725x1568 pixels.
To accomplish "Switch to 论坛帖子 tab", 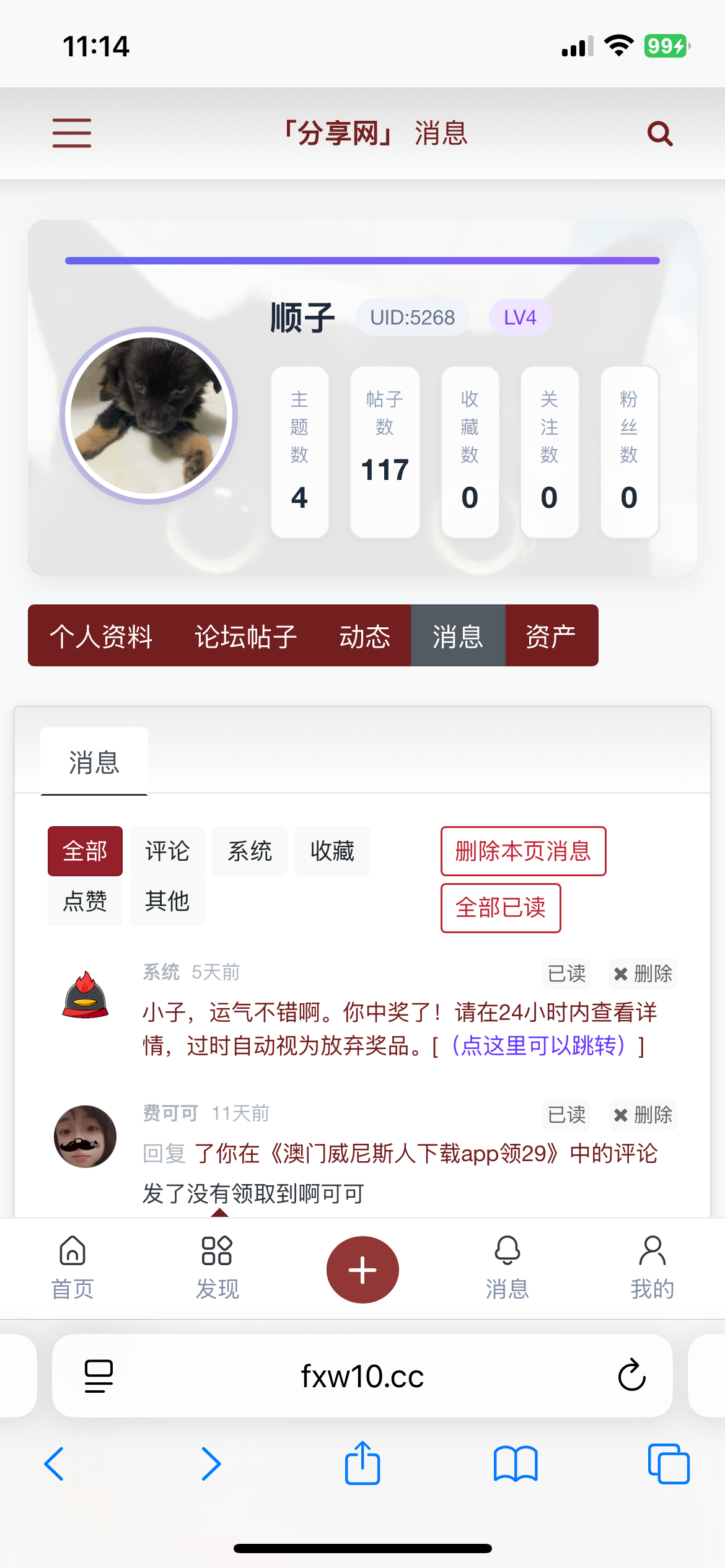I will click(246, 636).
